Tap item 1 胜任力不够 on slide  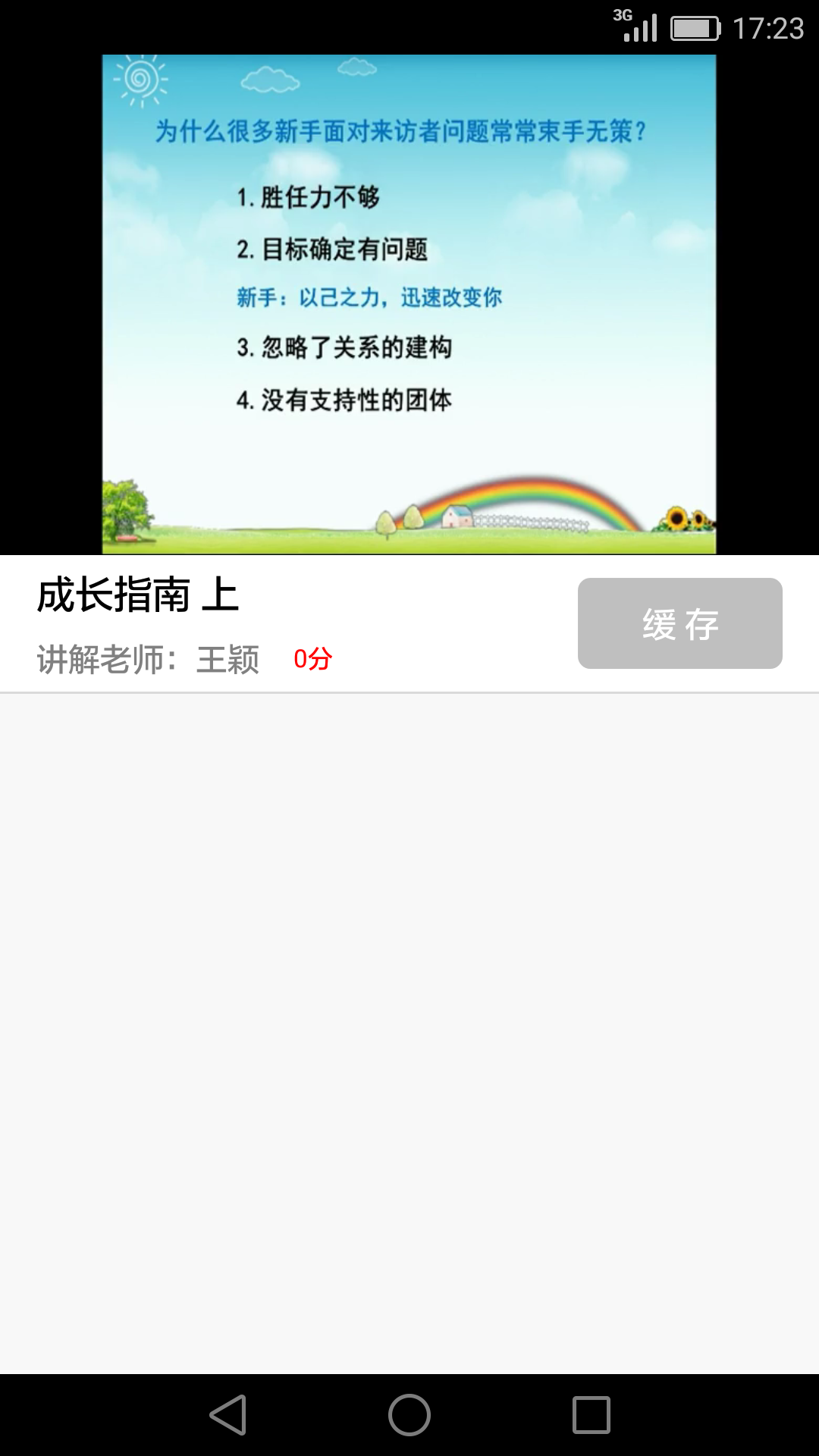303,196
